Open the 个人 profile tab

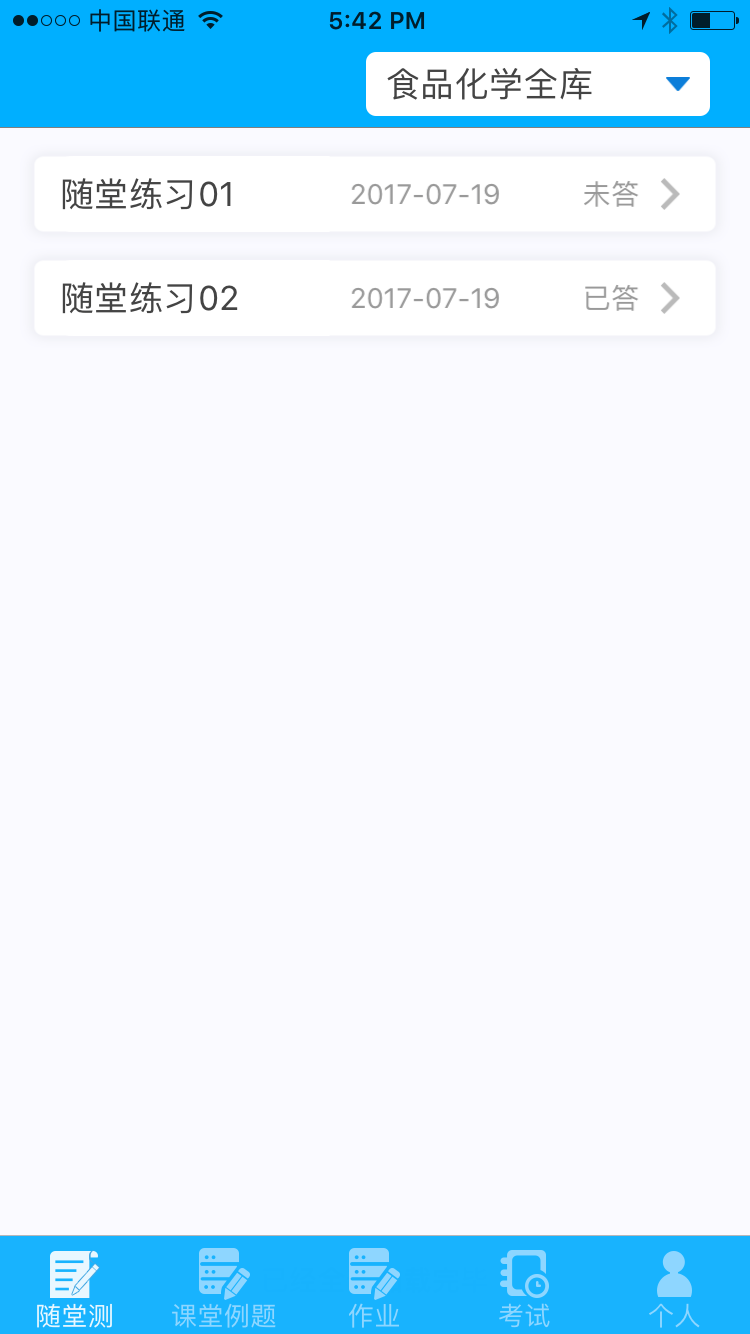674,1288
